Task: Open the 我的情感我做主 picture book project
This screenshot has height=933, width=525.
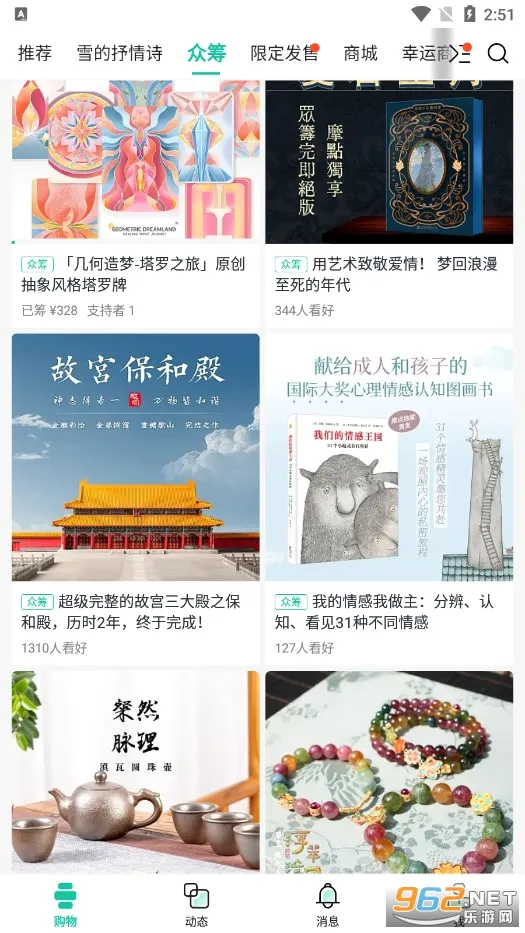Action: (389, 499)
